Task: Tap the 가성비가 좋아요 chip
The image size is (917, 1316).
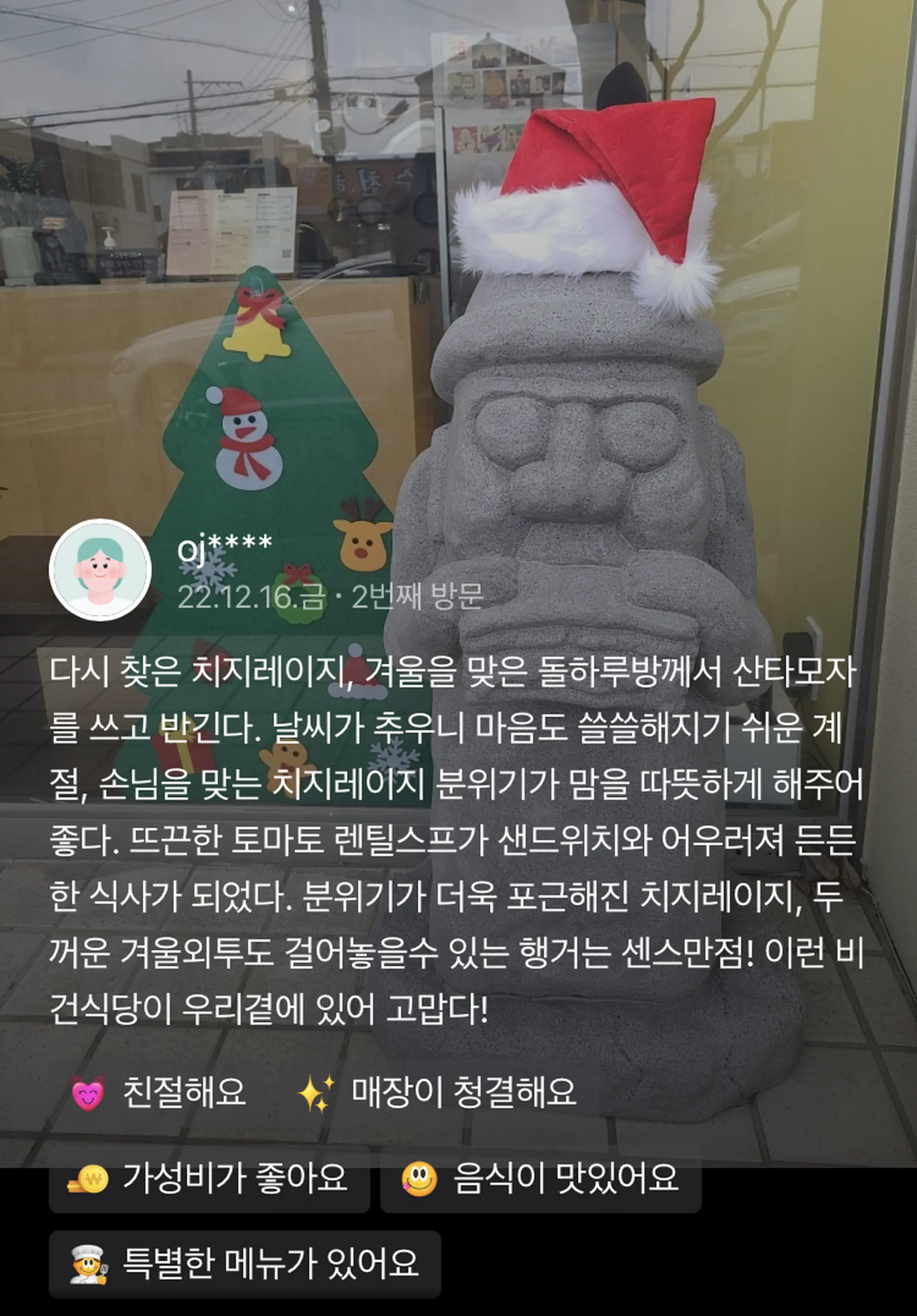Action: pyautogui.click(x=209, y=1178)
